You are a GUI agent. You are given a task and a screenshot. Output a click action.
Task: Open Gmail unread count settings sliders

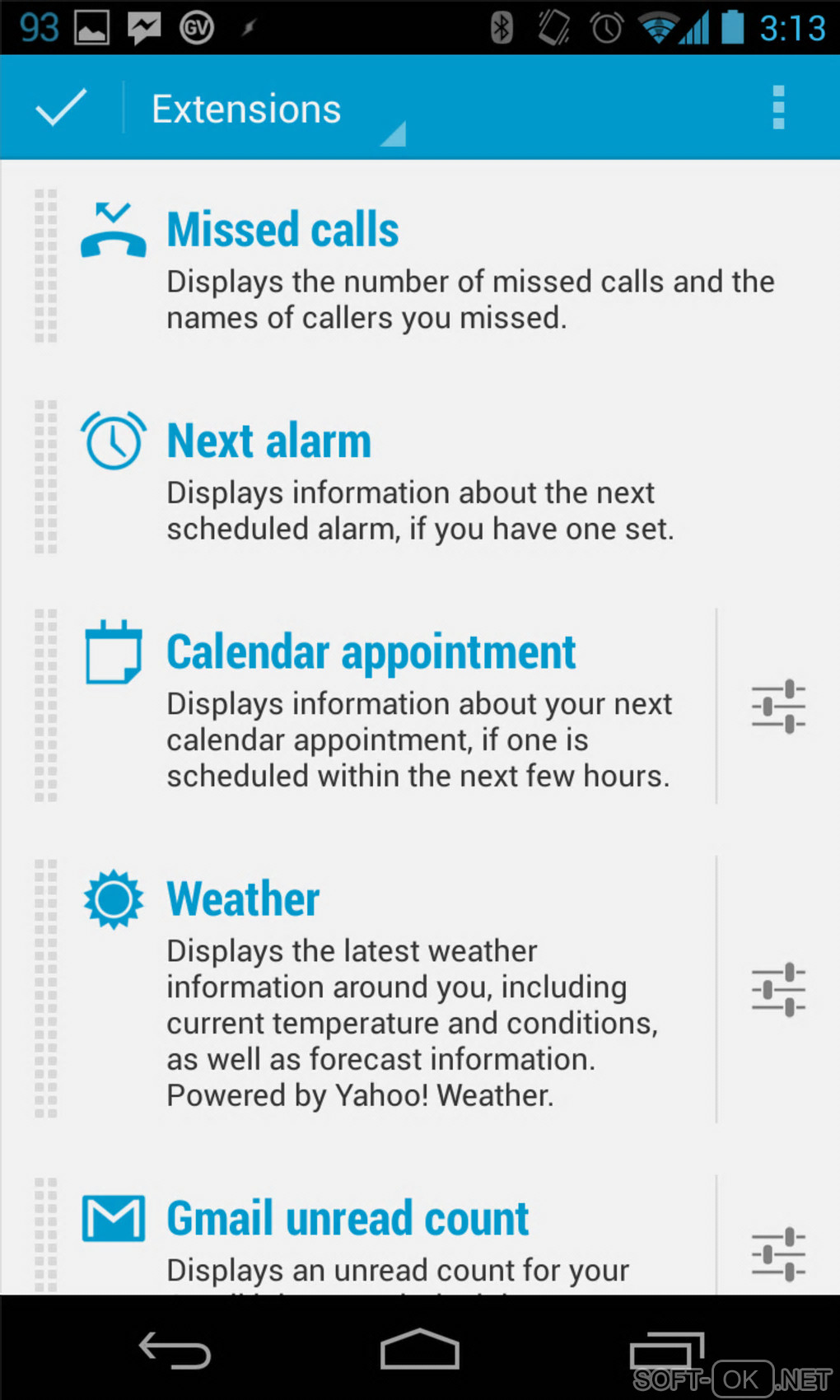(x=778, y=1253)
